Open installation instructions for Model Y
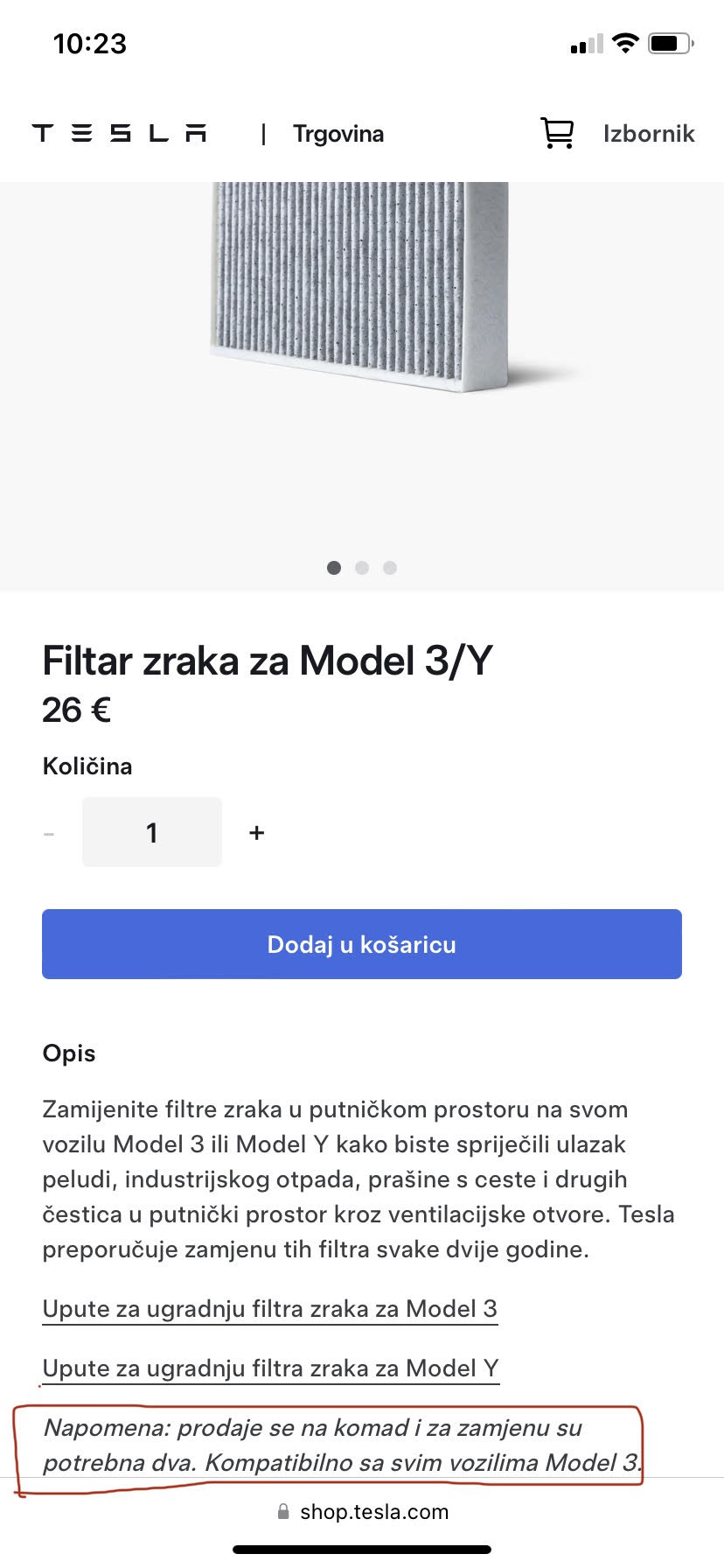The image size is (724, 1568). [x=271, y=1368]
